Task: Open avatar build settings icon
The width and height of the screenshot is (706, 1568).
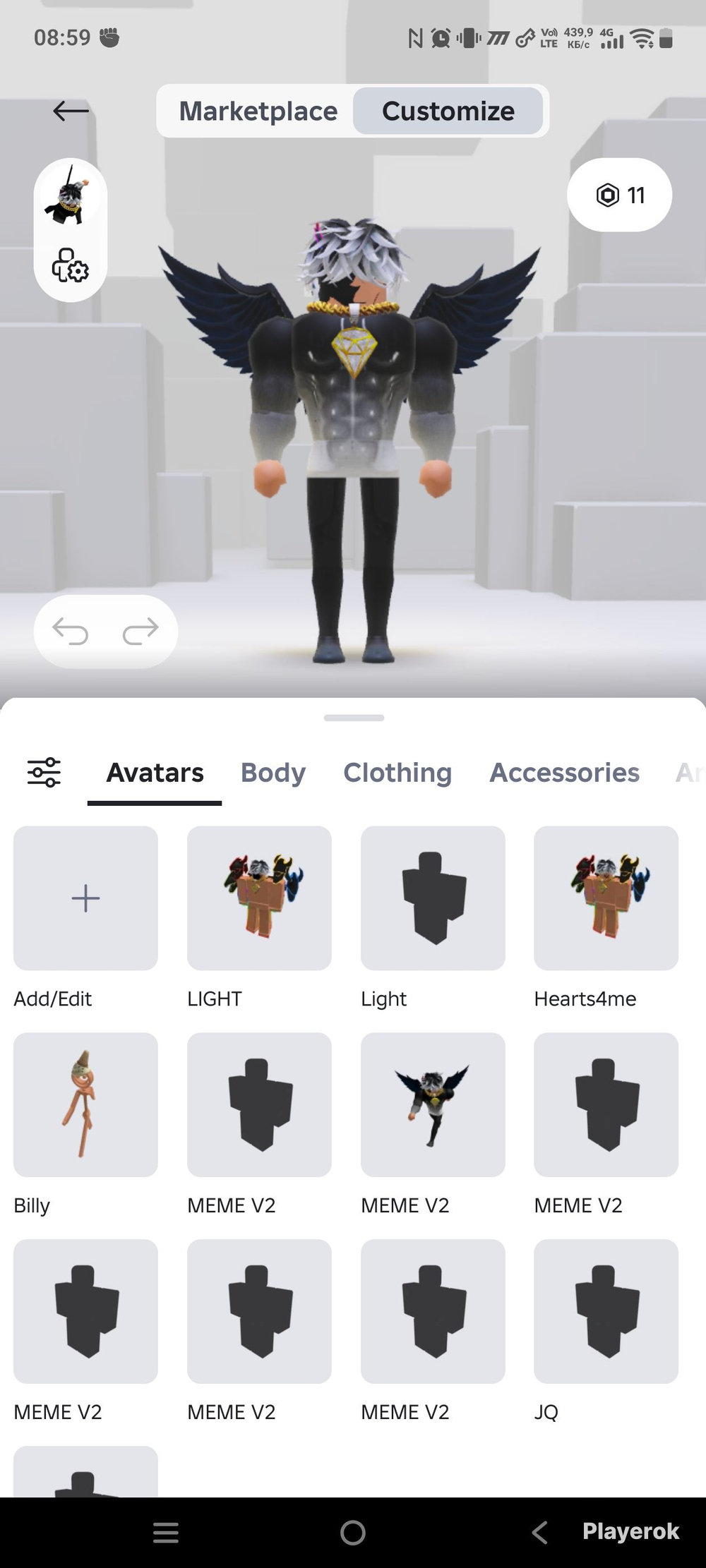Action: tap(70, 266)
